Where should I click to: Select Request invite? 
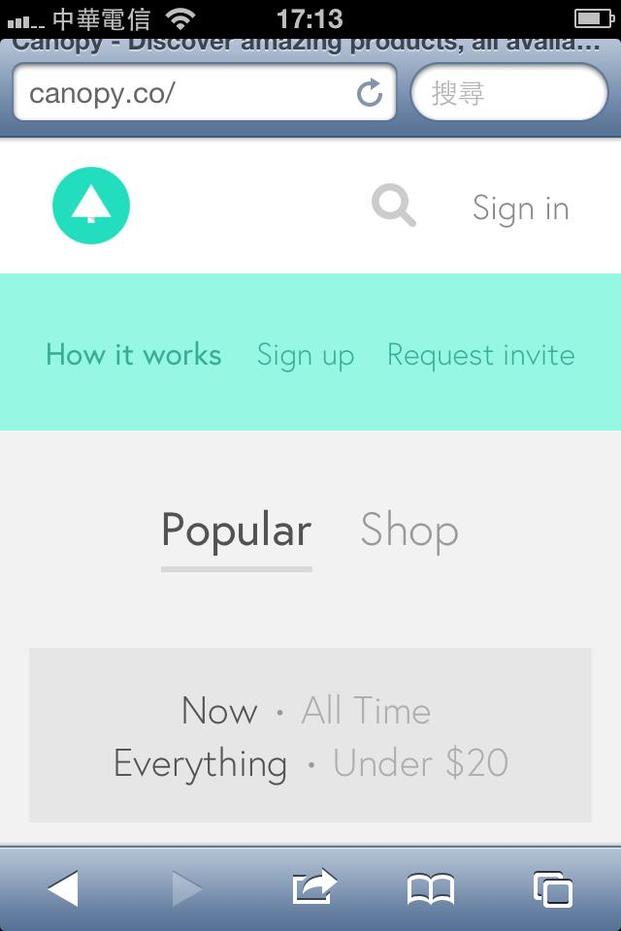[x=480, y=355]
